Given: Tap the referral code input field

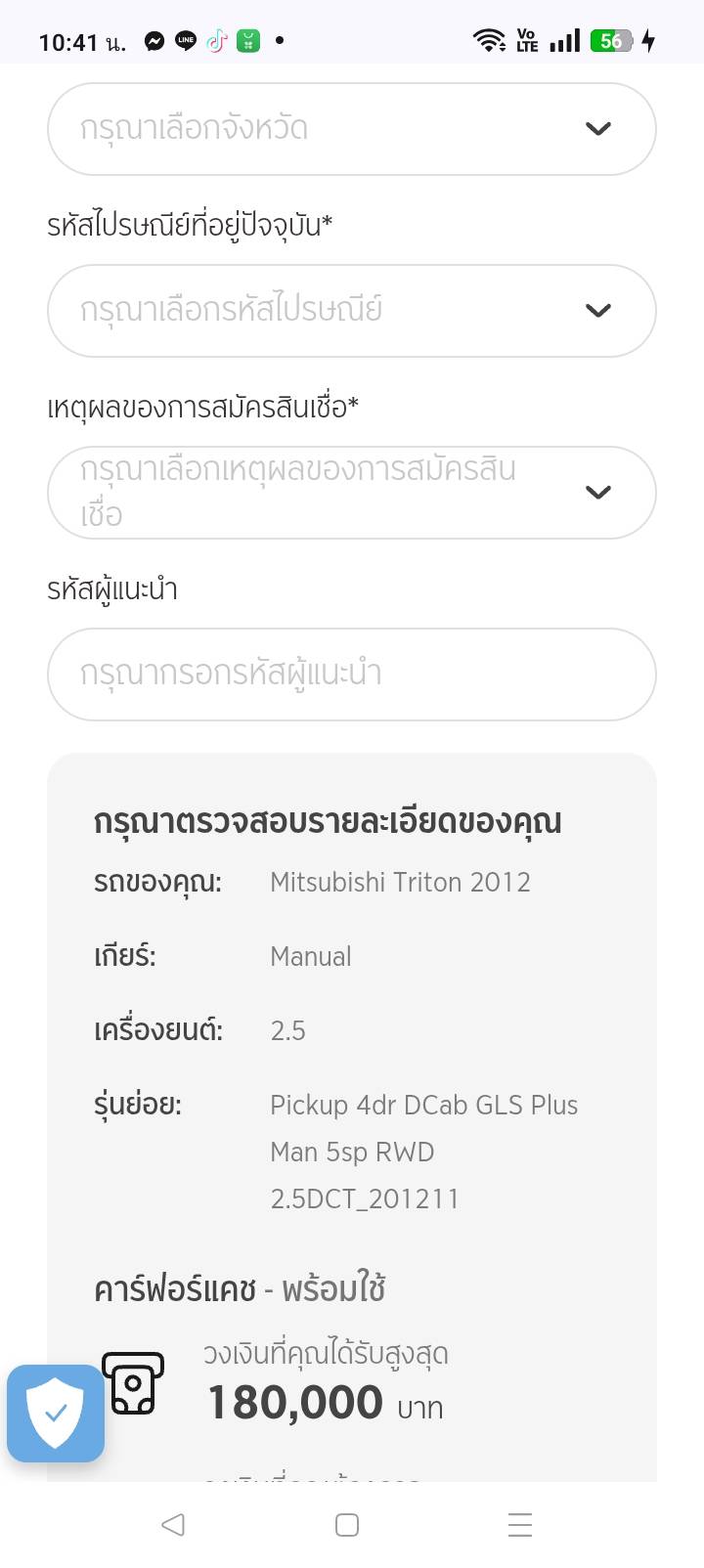Looking at the screenshot, I should 351,675.
